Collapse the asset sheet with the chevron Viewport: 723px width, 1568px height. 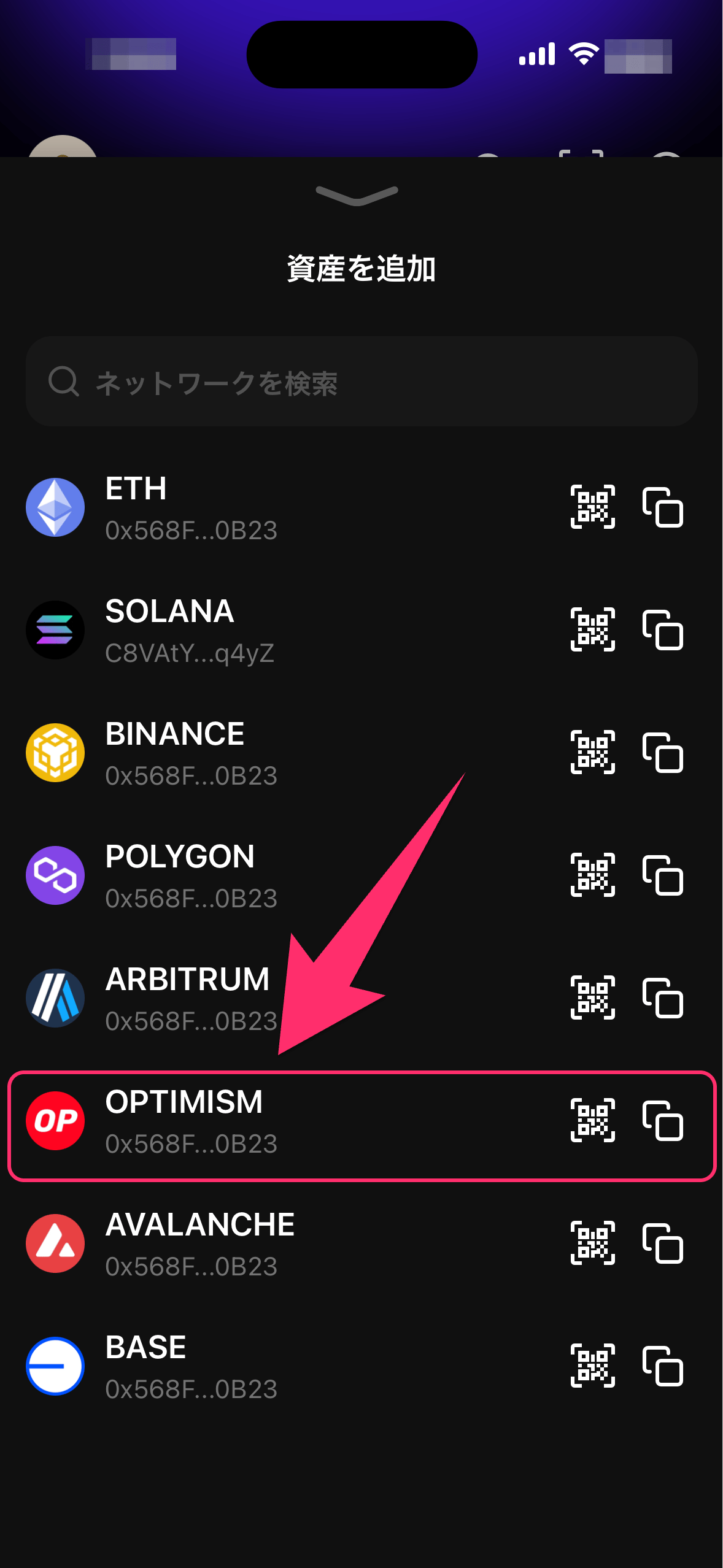click(x=357, y=196)
